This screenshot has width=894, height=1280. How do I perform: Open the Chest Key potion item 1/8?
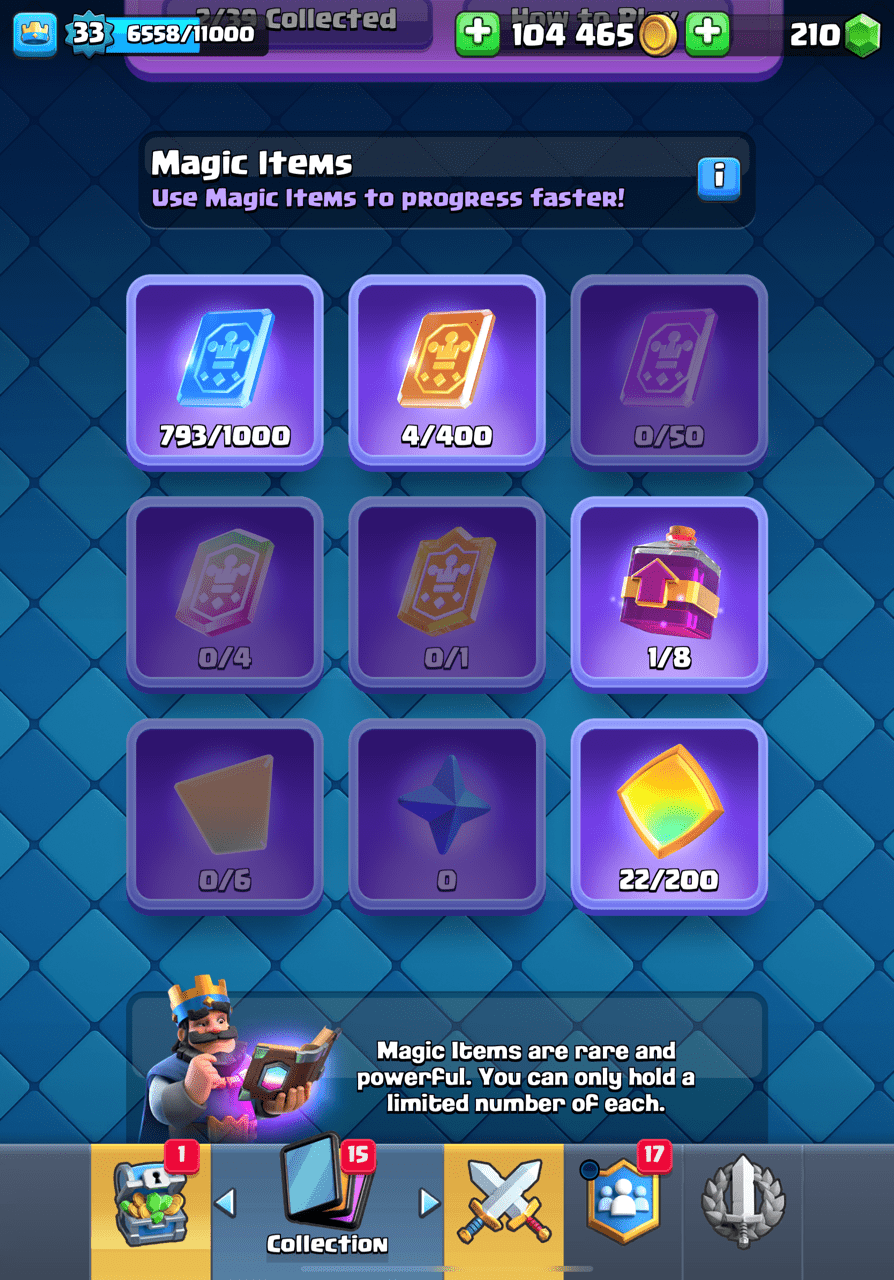(668, 594)
